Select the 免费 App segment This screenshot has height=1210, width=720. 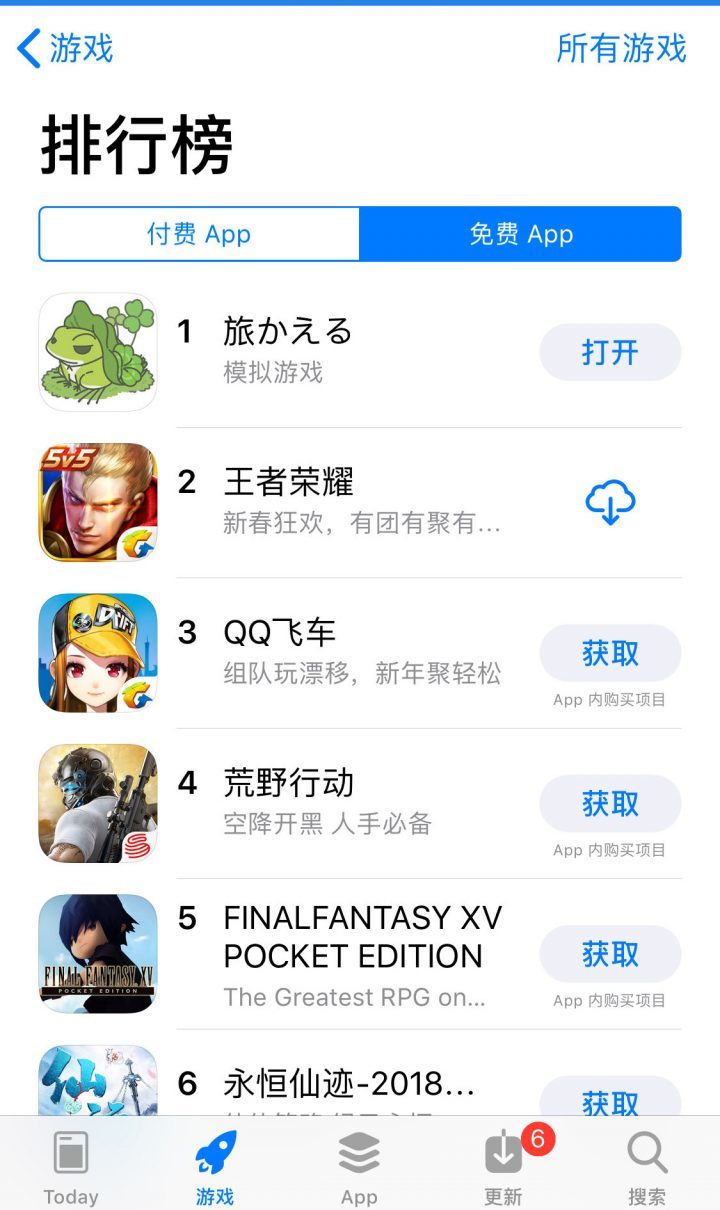click(520, 234)
